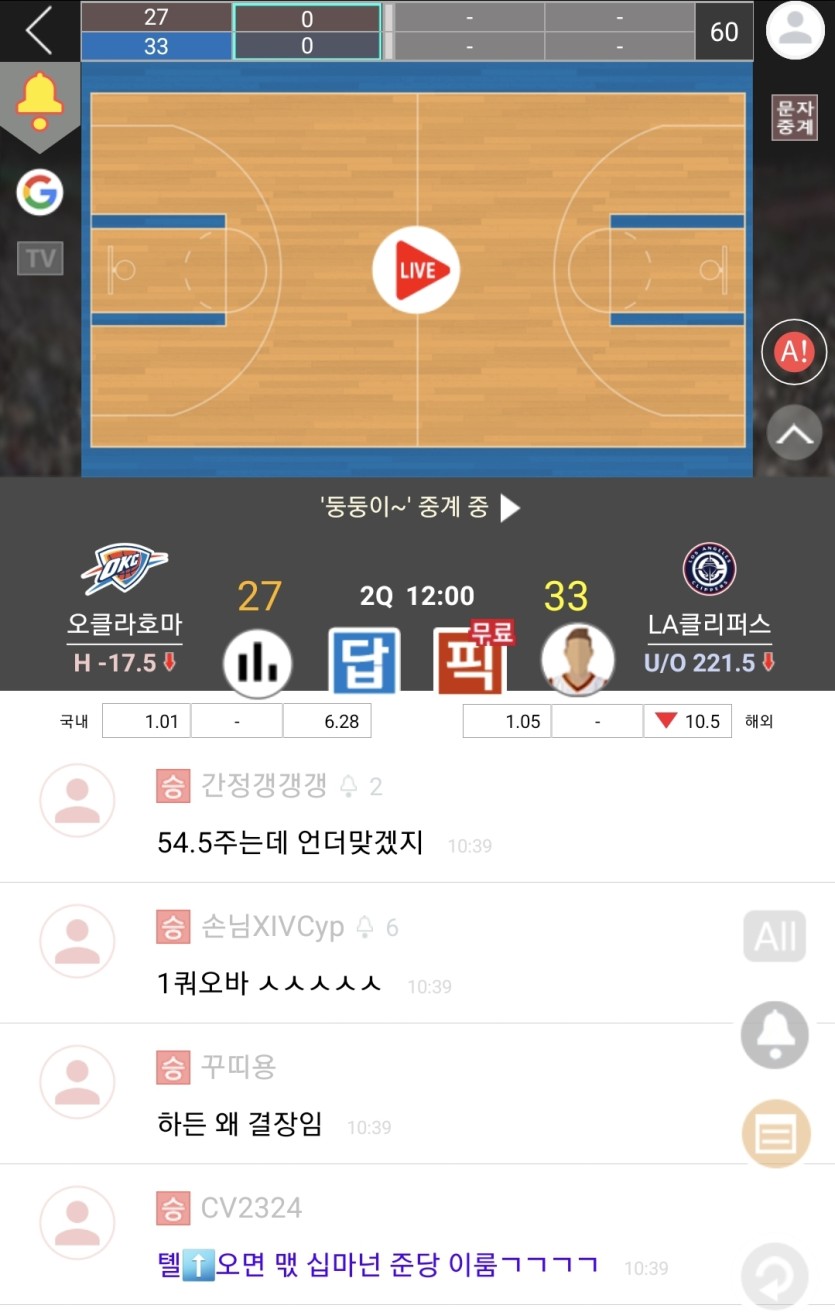Open the Google icon shortcut
The height and width of the screenshot is (1312, 835).
click(x=40, y=193)
